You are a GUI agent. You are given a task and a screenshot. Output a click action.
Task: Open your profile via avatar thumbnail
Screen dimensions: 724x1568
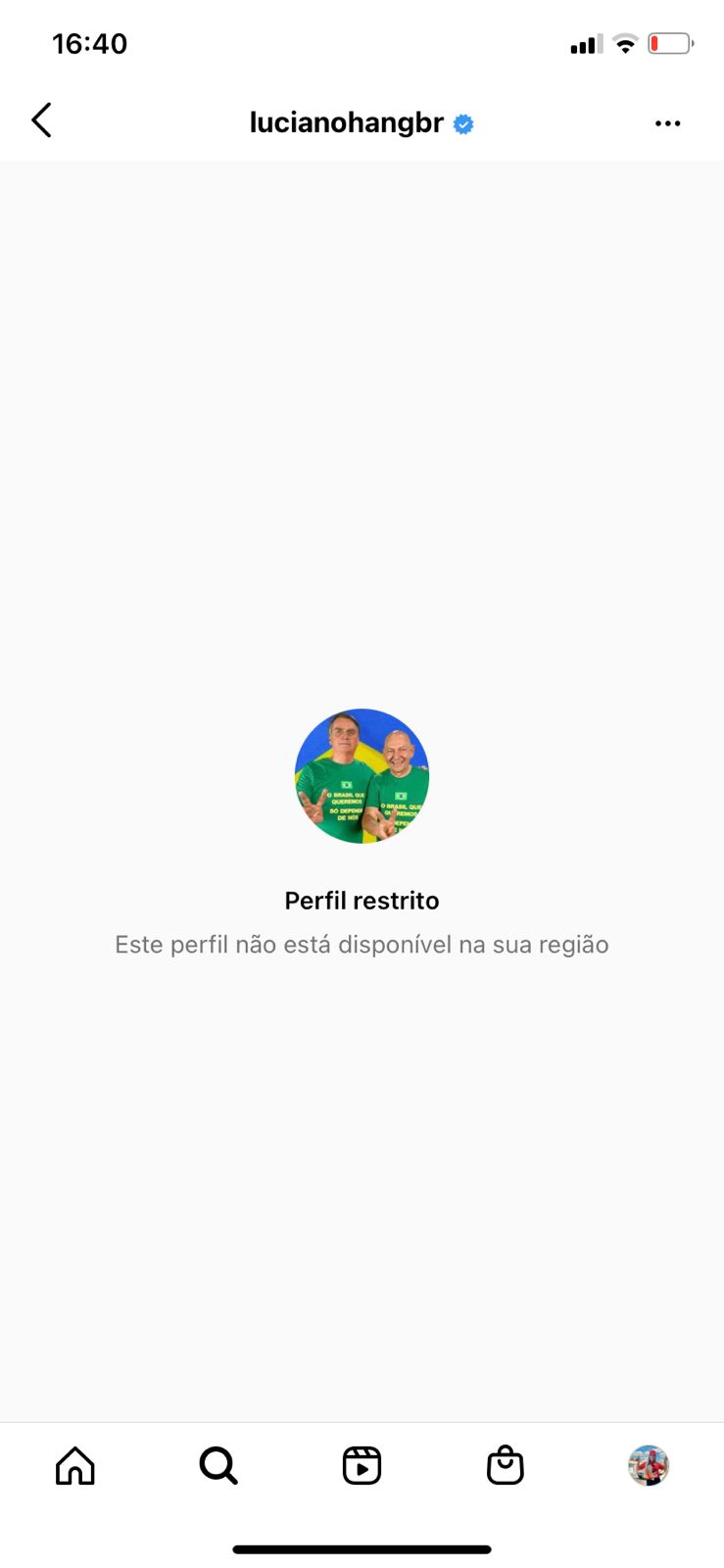649,1465
